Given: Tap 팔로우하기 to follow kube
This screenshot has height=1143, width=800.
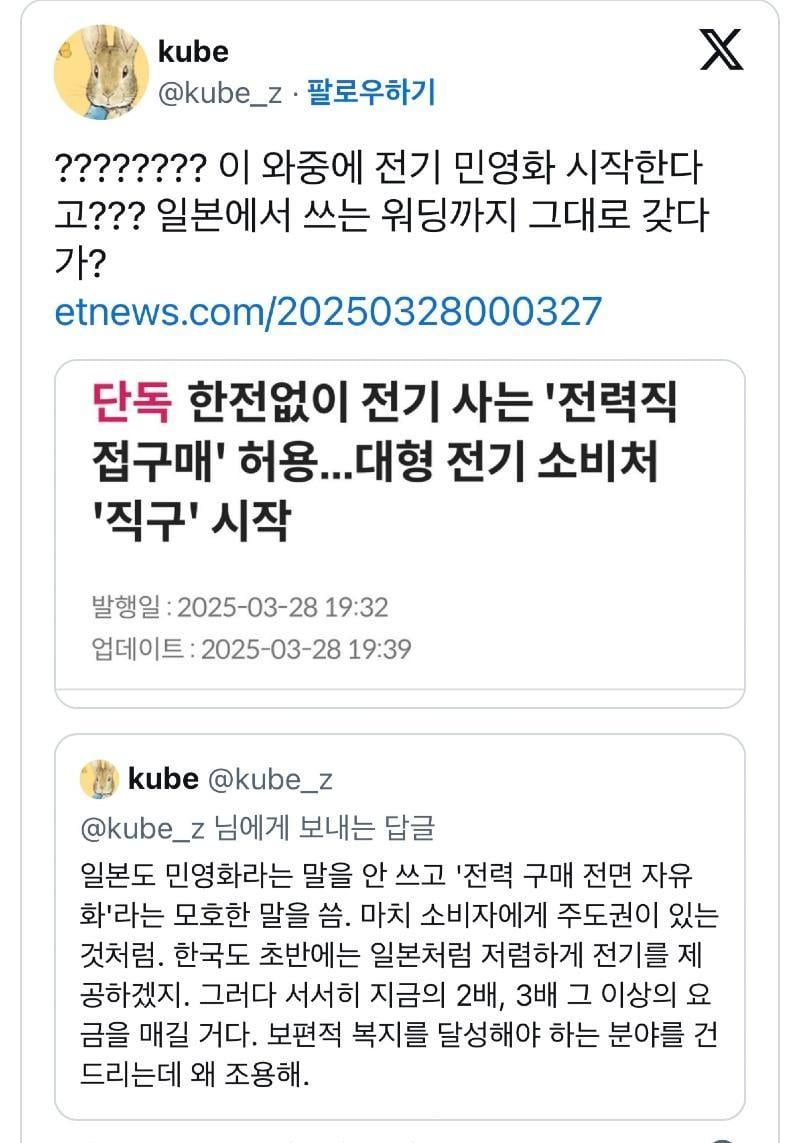Looking at the screenshot, I should [x=370, y=94].
